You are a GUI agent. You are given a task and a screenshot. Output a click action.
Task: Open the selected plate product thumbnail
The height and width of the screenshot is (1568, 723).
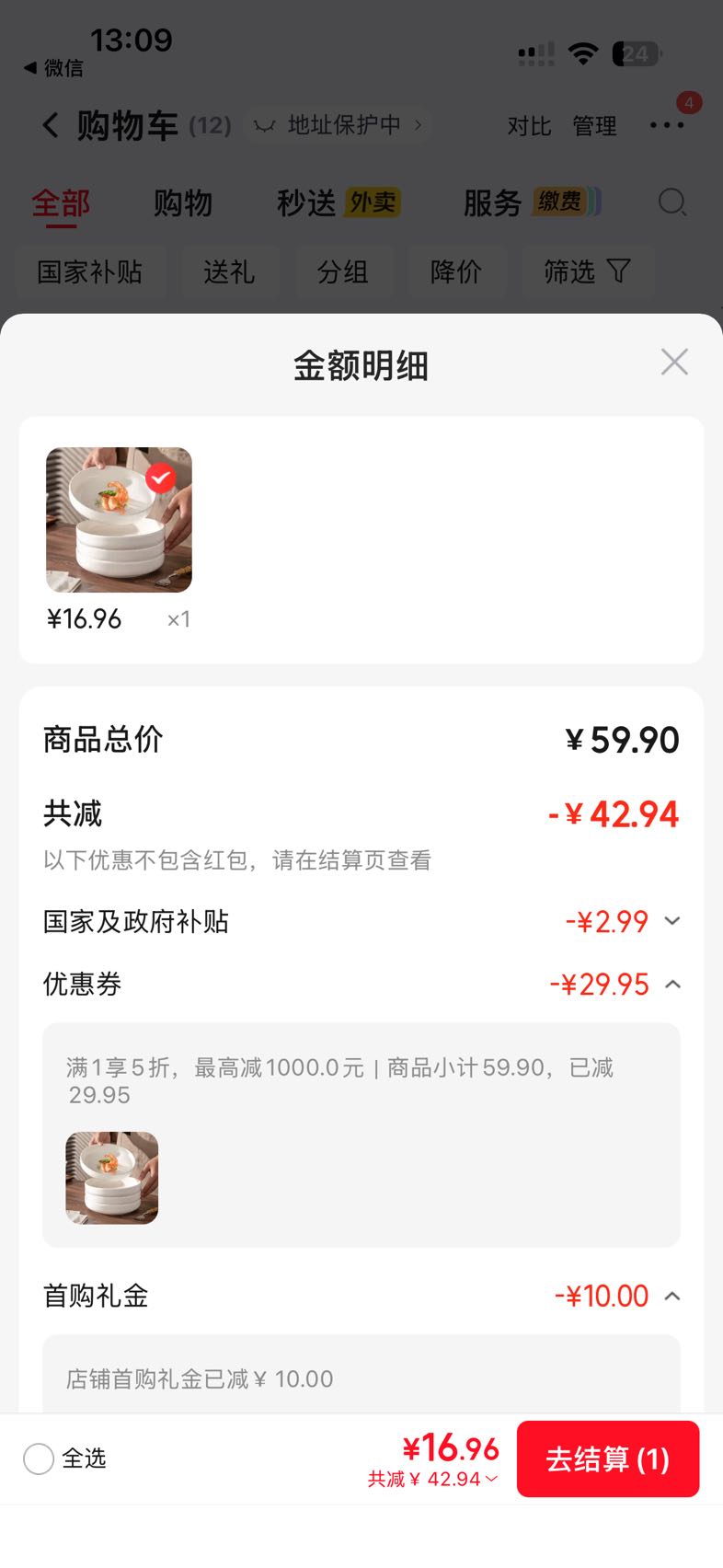[120, 520]
